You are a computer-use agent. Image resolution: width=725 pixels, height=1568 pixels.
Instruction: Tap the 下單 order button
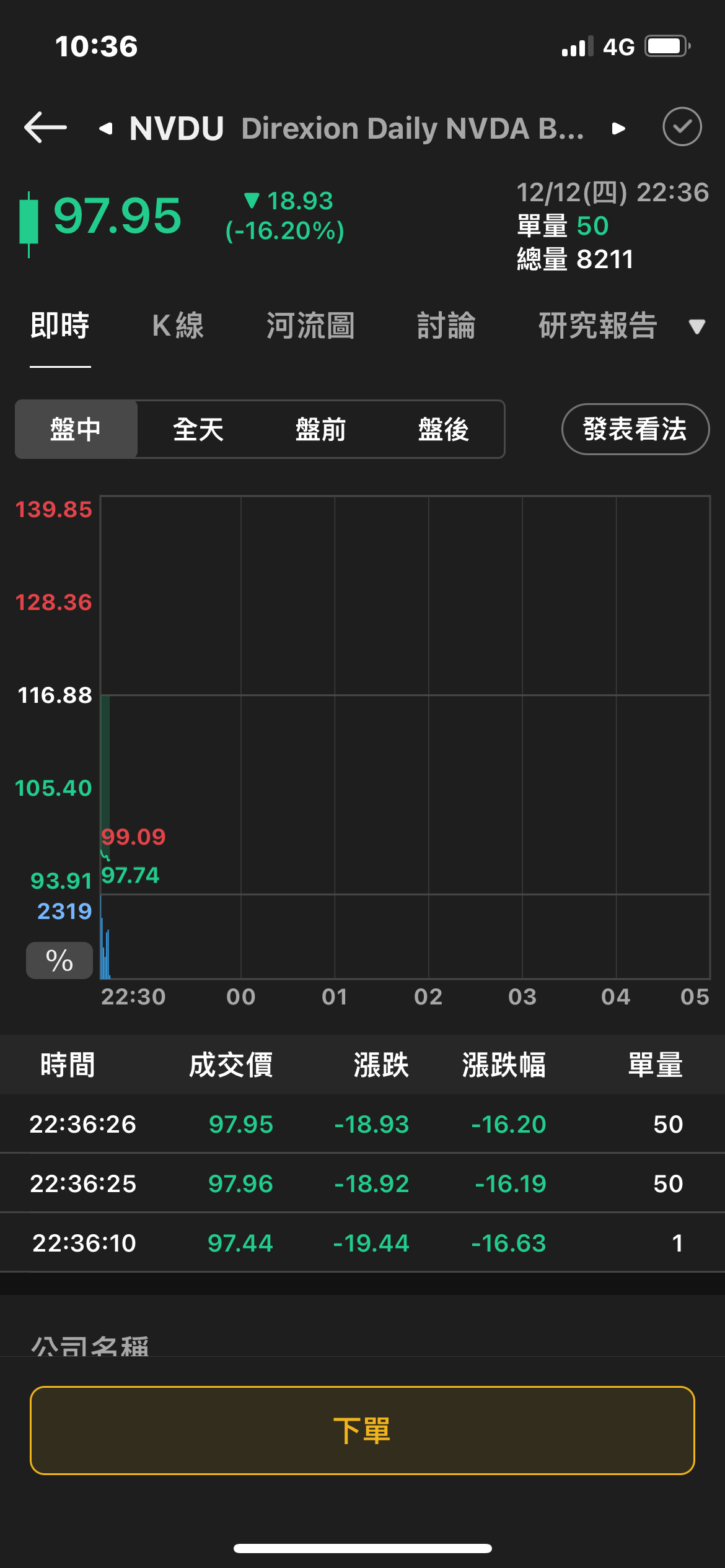pyautogui.click(x=362, y=1431)
